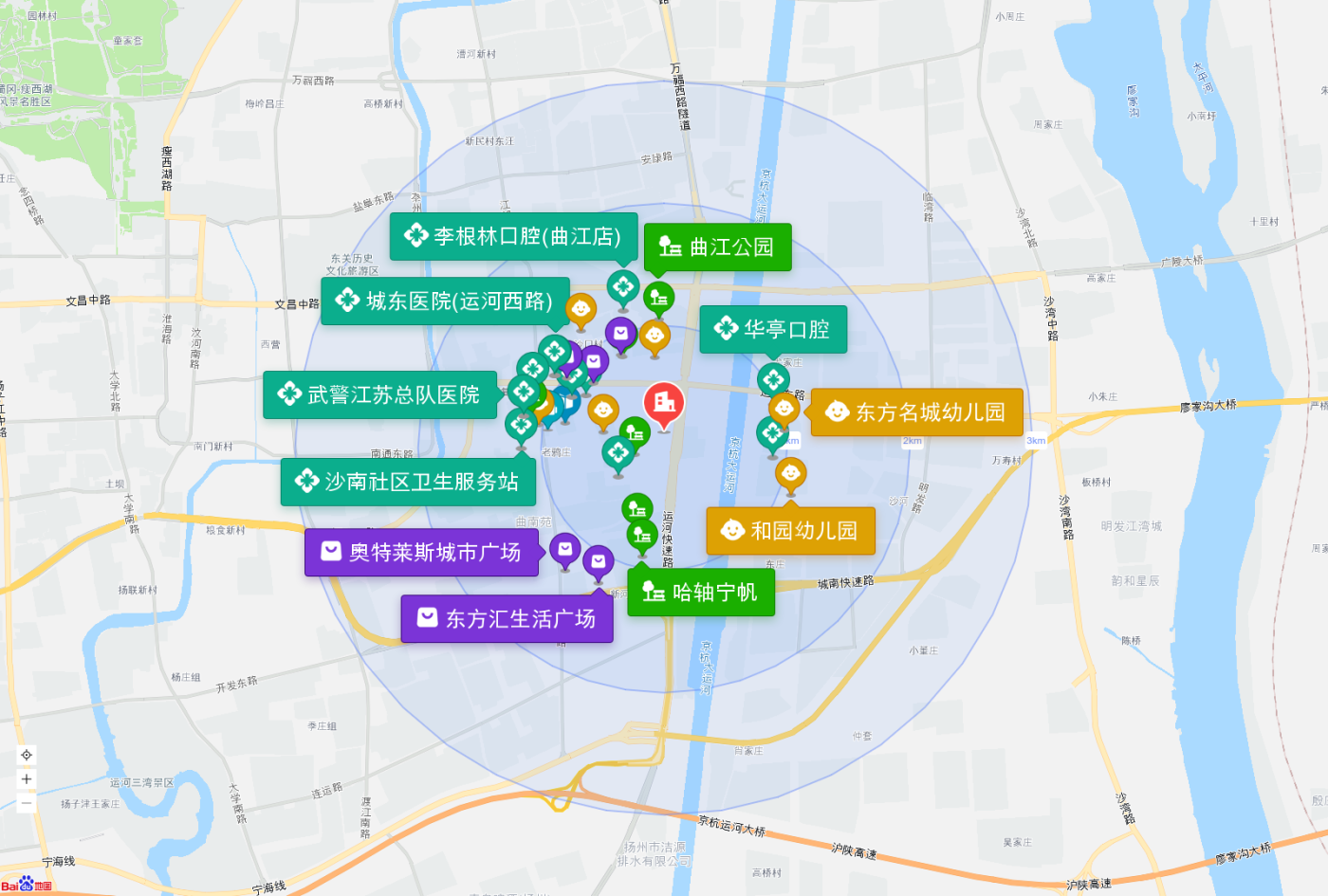1328x896 pixels.
Task: Tap the 华亭口腔 clinic label
Action: (x=772, y=329)
